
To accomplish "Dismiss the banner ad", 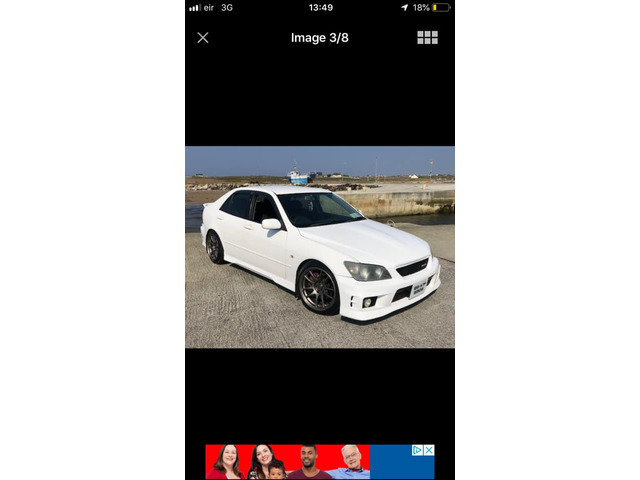I will point(429,450).
